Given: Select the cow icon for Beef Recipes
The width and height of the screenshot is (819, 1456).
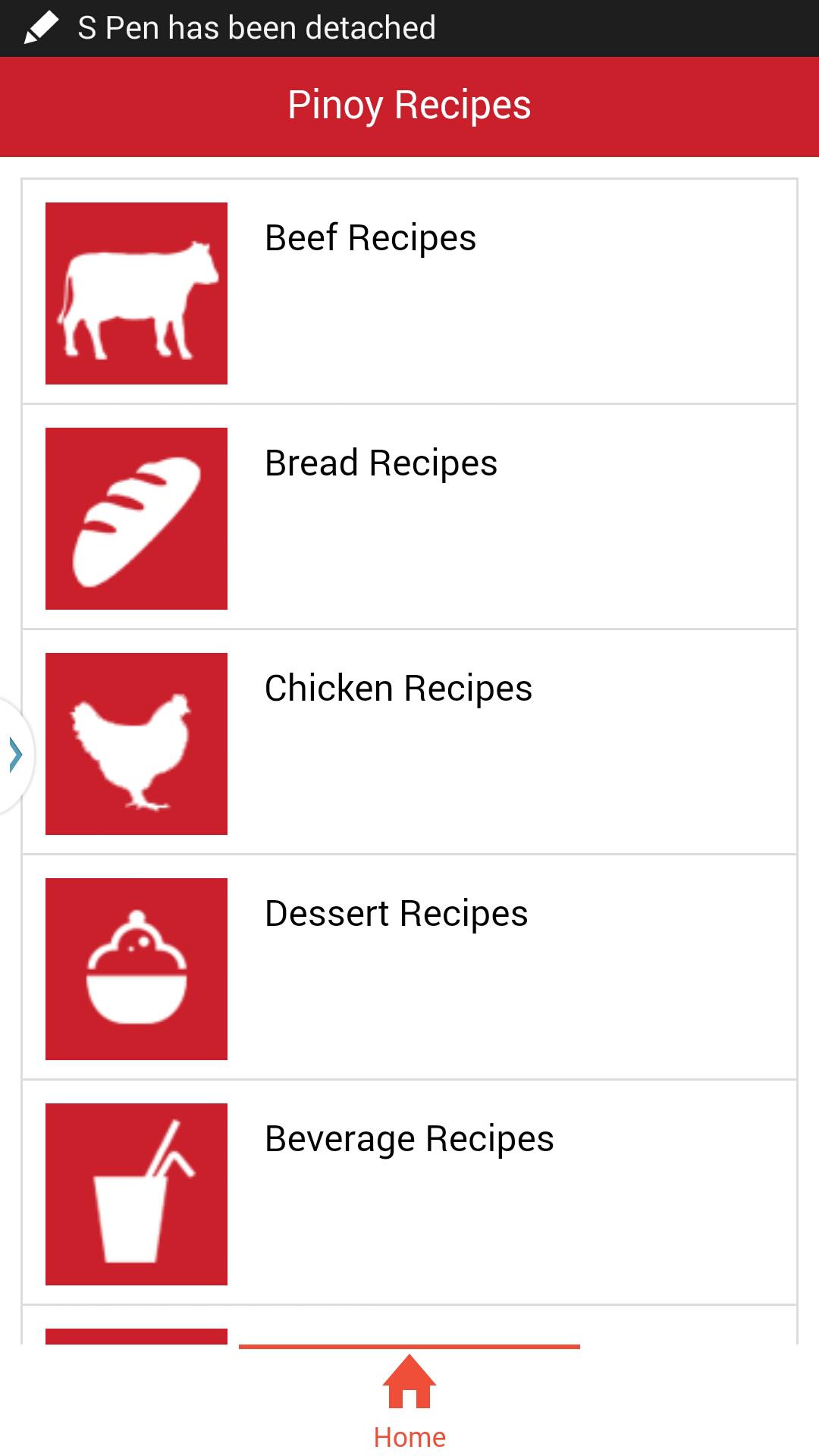Looking at the screenshot, I should (x=136, y=292).
